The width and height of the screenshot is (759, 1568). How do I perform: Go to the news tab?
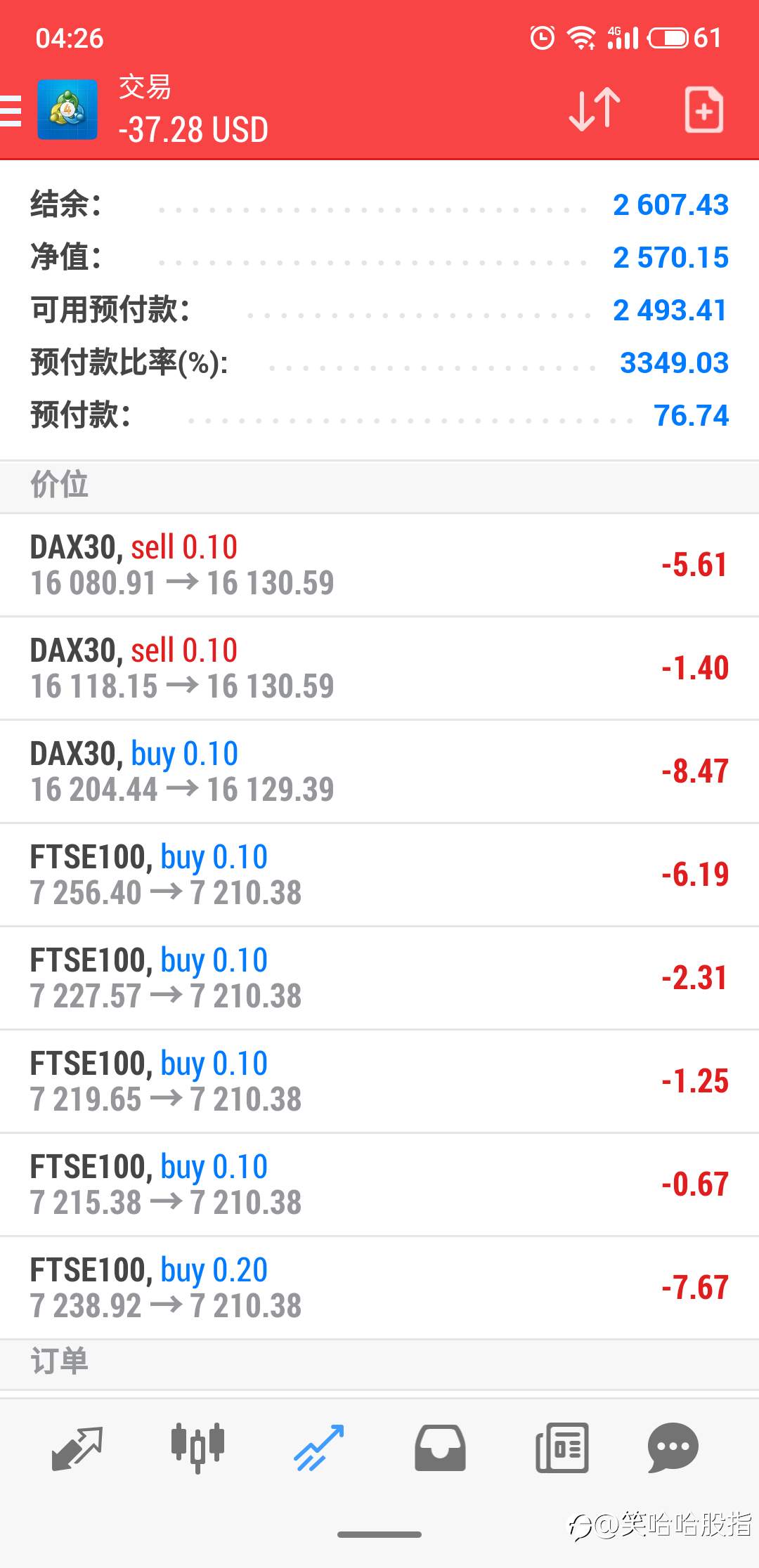click(562, 1448)
